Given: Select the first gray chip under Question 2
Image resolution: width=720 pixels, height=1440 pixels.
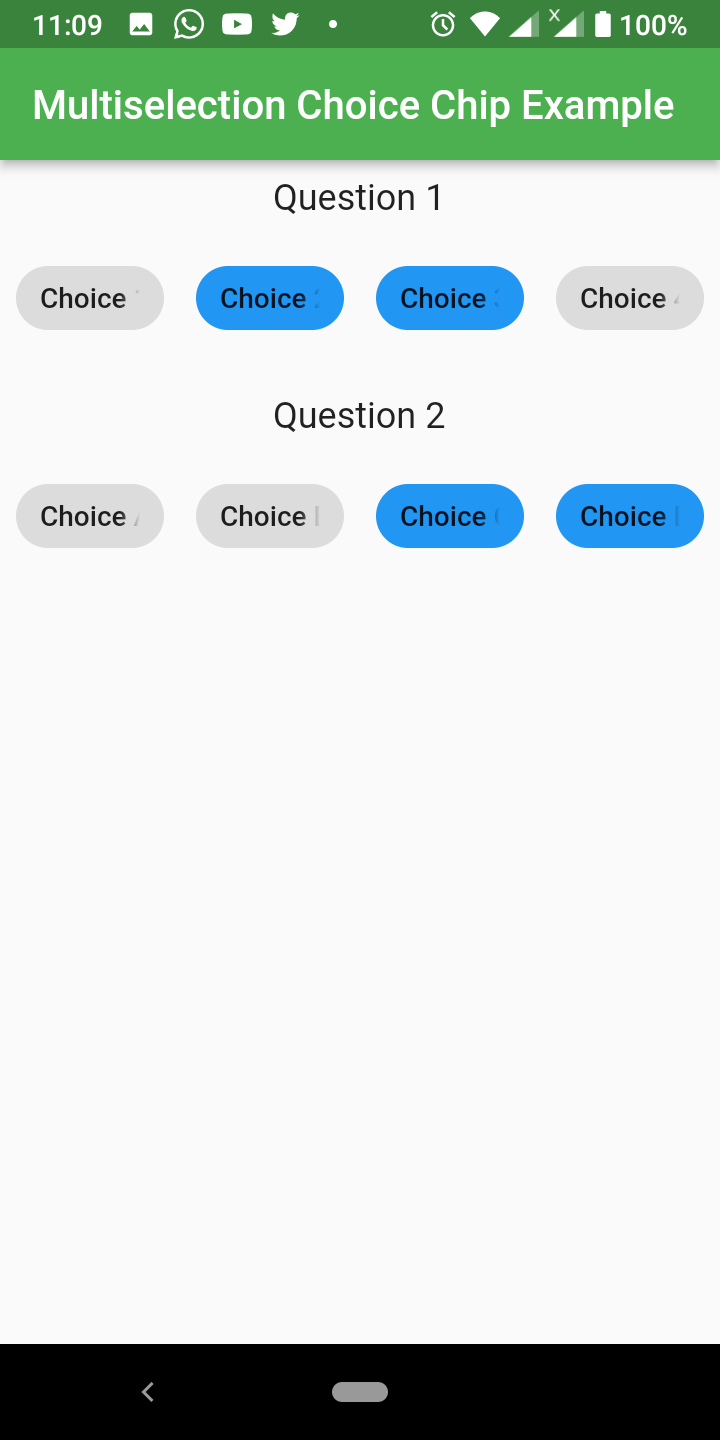Looking at the screenshot, I should (x=89, y=516).
